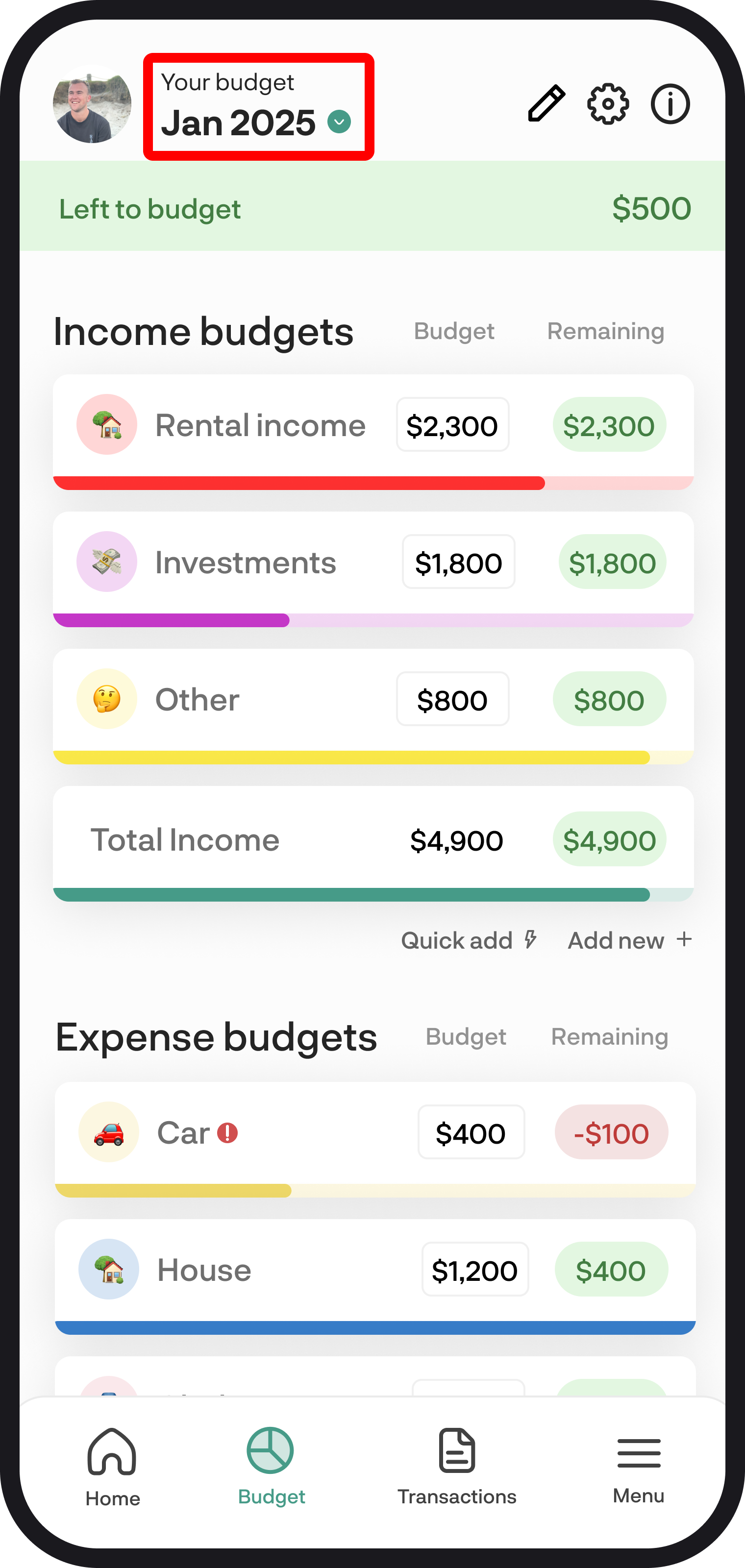Viewport: 745px width, 1568px height.
Task: Open the Rental income budget row
Action: point(373,432)
